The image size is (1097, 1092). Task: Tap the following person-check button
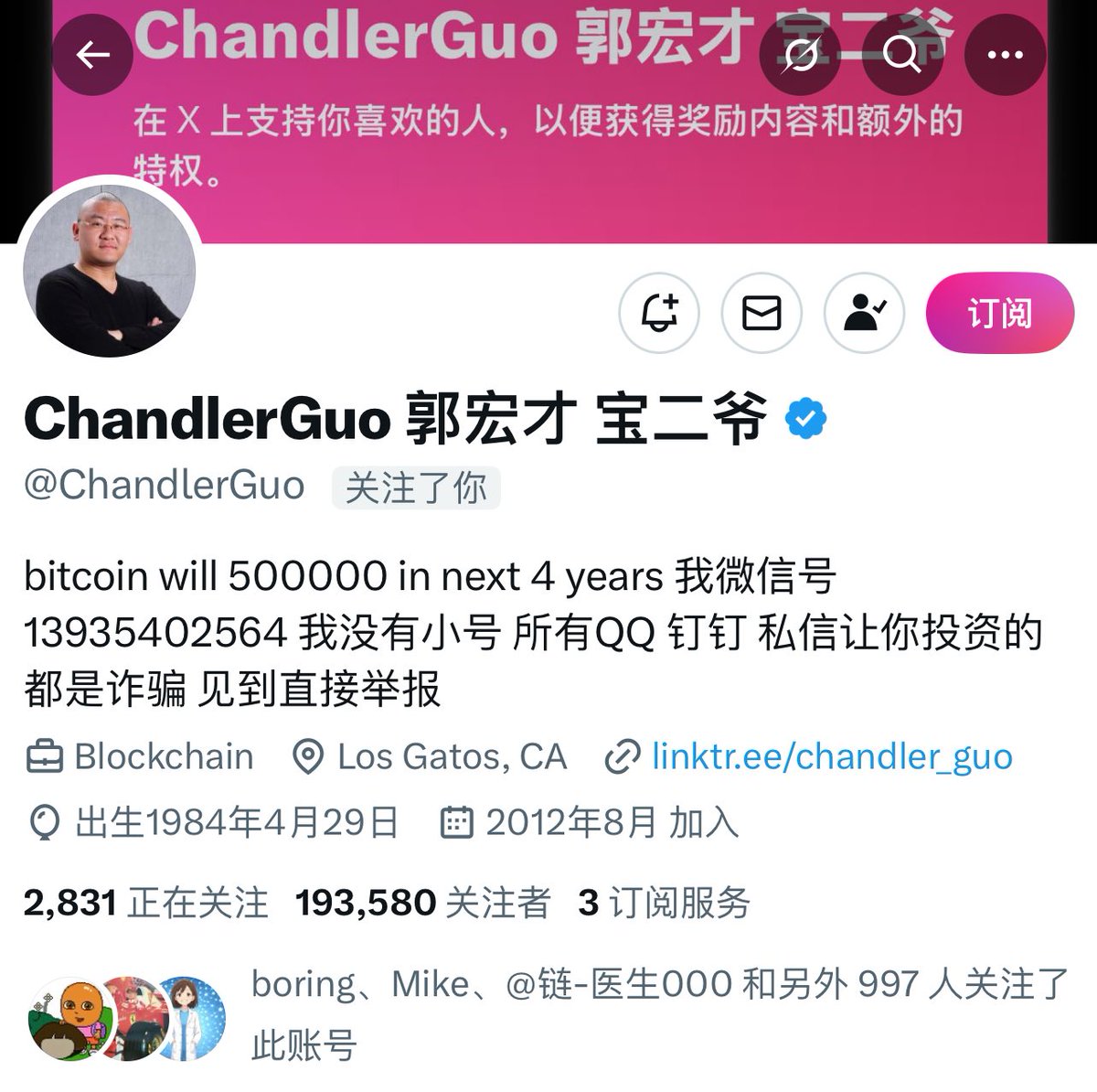click(x=864, y=313)
